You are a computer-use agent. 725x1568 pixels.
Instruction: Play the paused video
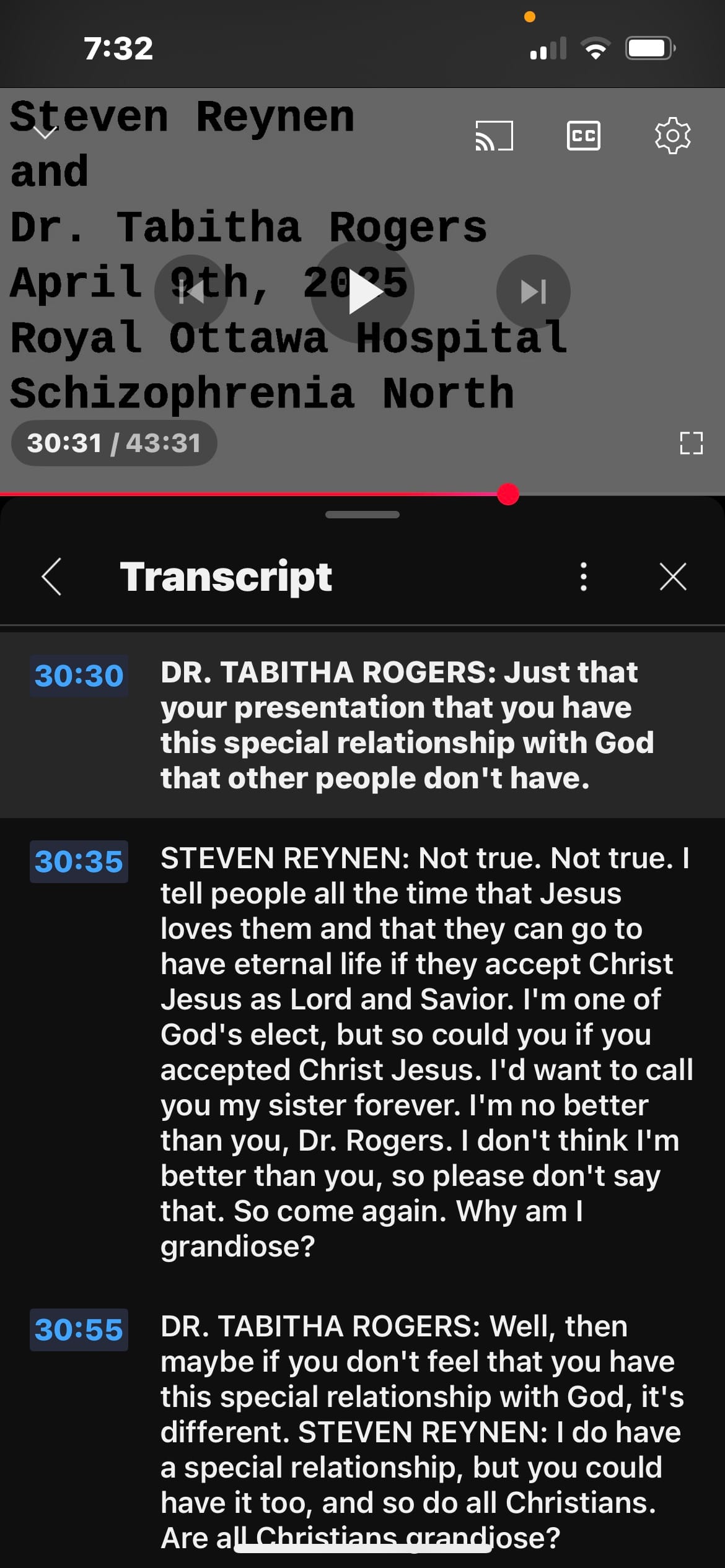[x=362, y=292]
